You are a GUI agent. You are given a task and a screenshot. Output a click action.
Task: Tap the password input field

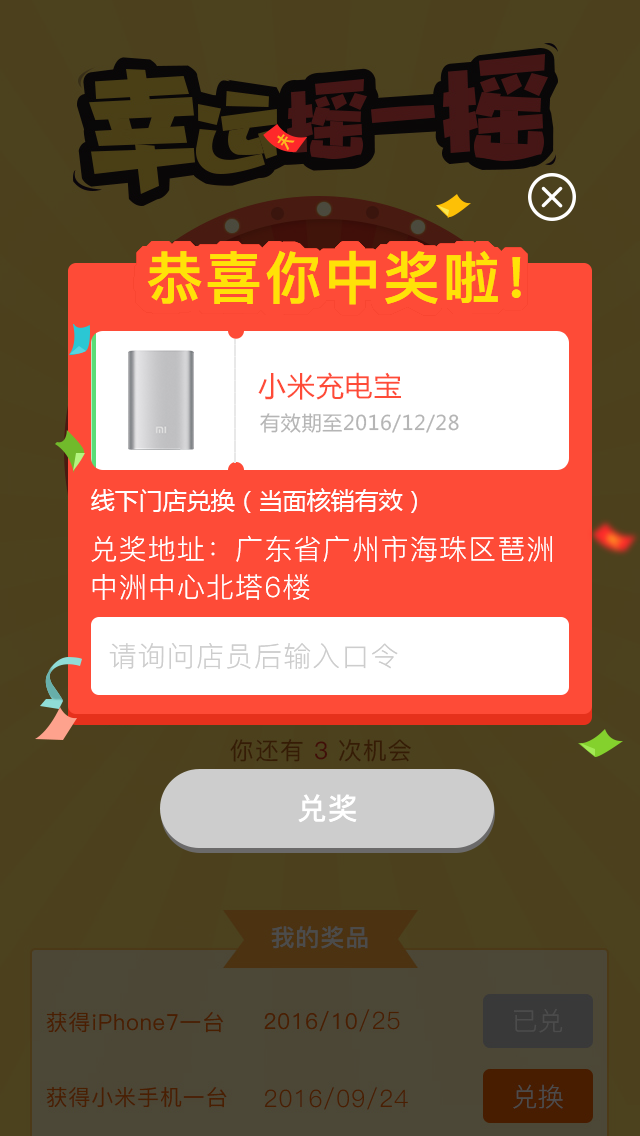tap(330, 656)
